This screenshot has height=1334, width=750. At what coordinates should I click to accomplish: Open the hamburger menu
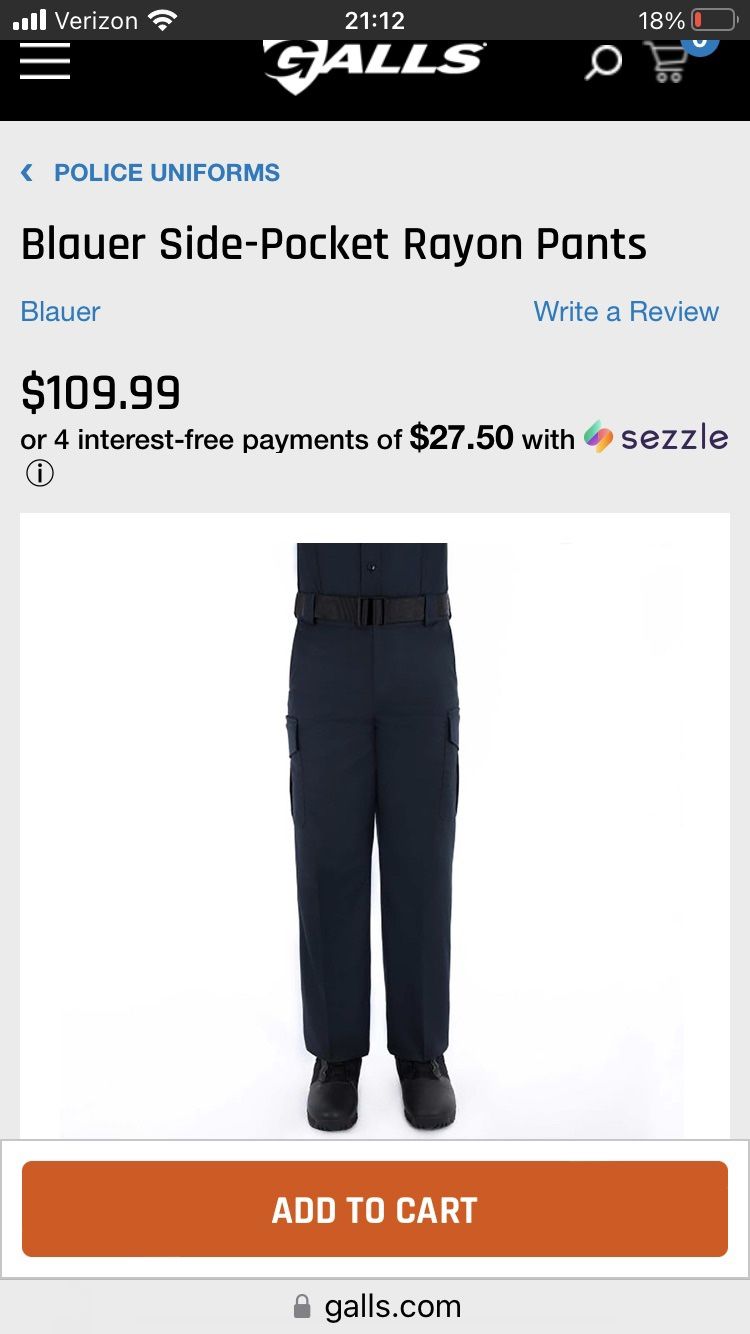pos(45,62)
